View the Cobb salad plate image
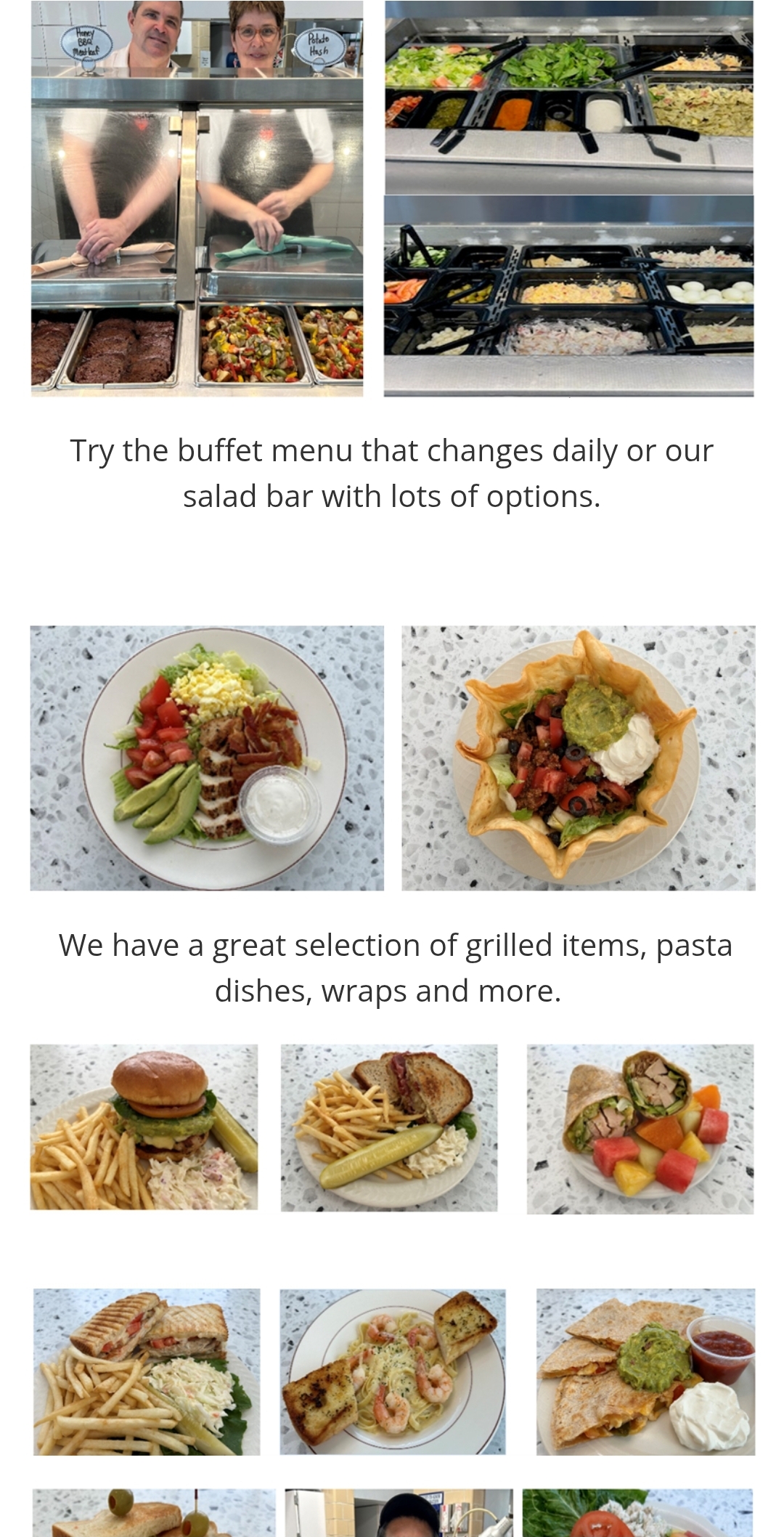 click(207, 758)
